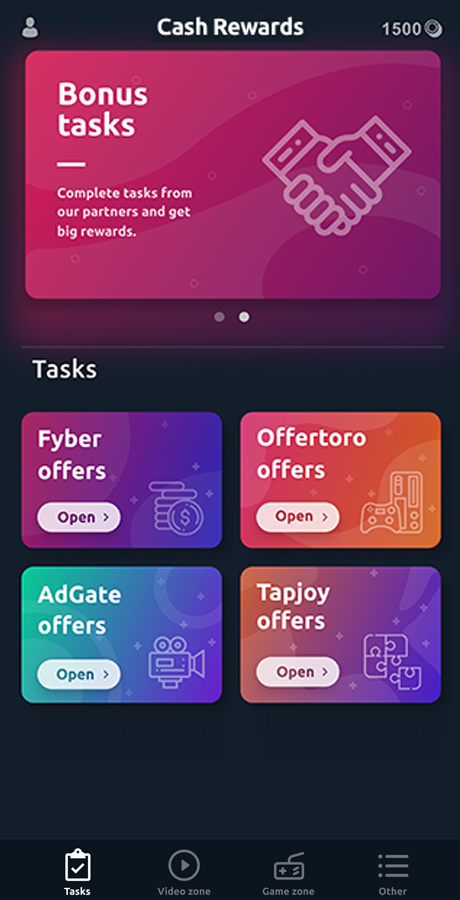This screenshot has height=900, width=460.
Task: Switch to the Video zone tab
Action: (184, 873)
